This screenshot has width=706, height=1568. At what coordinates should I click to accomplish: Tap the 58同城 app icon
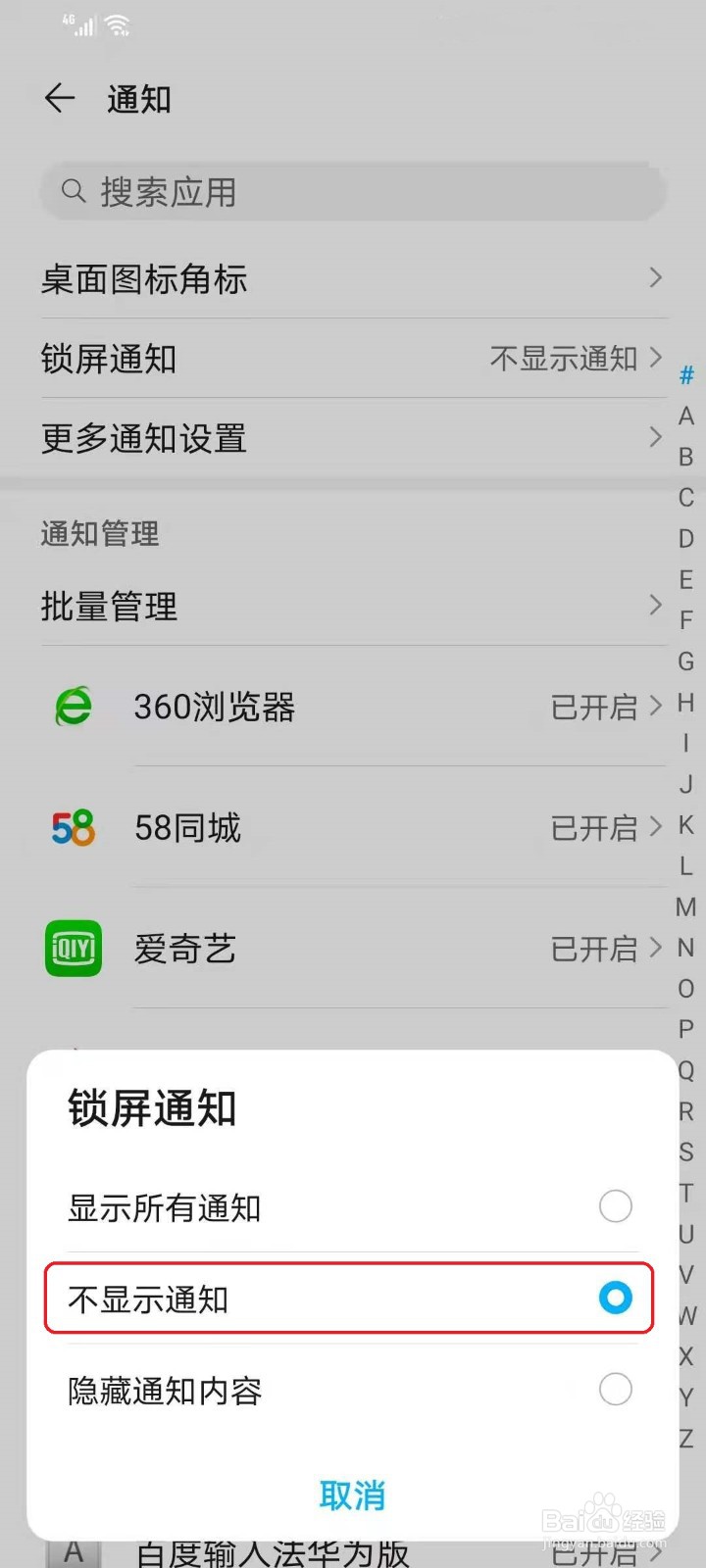pos(73,827)
